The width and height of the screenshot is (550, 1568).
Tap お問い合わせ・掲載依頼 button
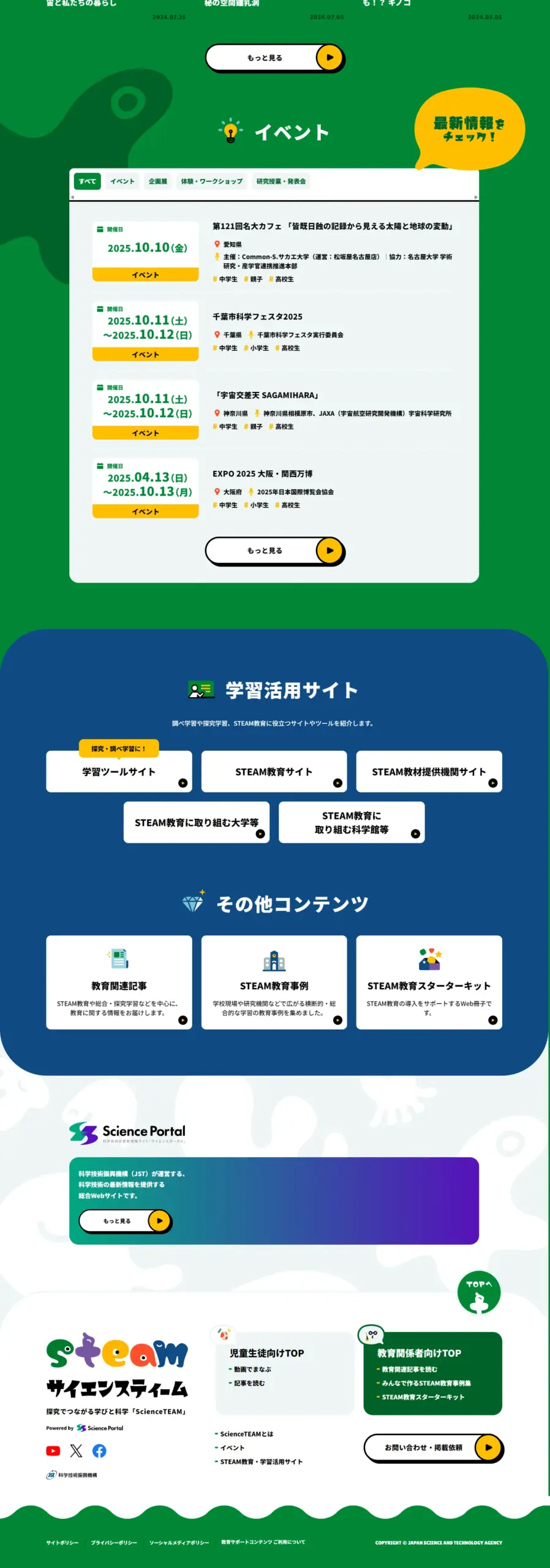pyautogui.click(x=433, y=1447)
